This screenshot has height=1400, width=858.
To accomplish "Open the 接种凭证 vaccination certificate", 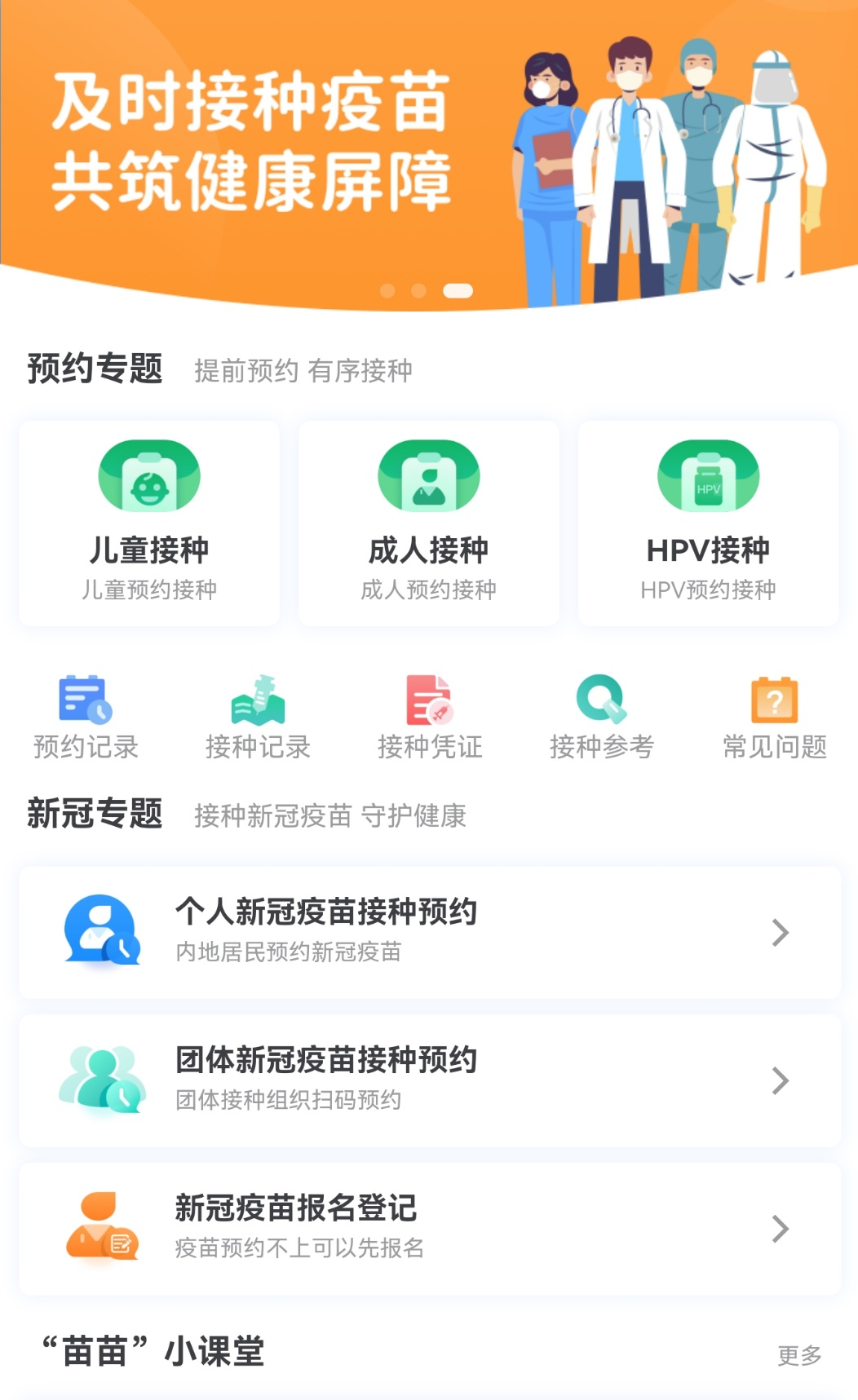I will coord(430,717).
